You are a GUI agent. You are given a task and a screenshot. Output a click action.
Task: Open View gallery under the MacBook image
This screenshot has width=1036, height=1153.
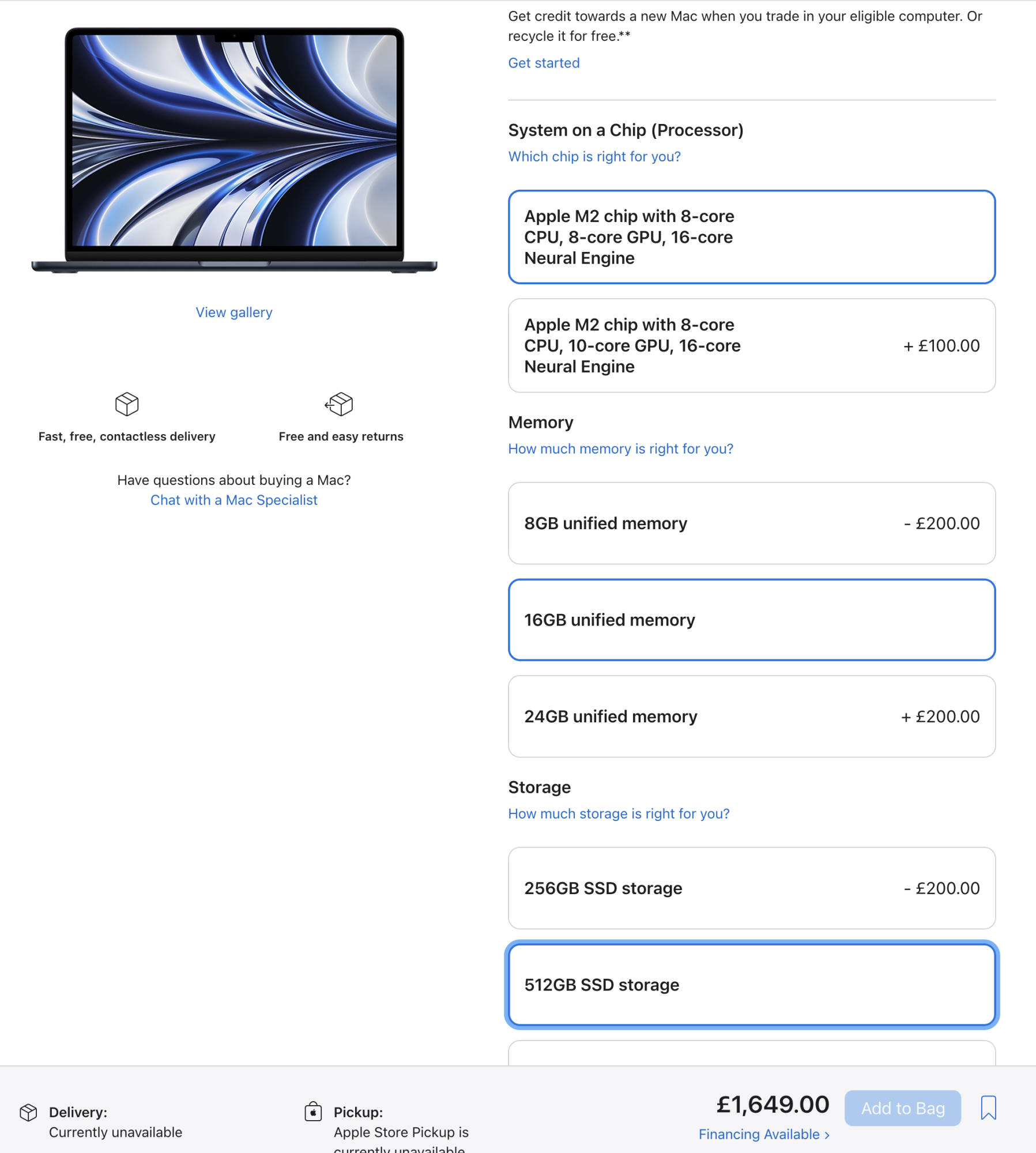pyautogui.click(x=233, y=312)
